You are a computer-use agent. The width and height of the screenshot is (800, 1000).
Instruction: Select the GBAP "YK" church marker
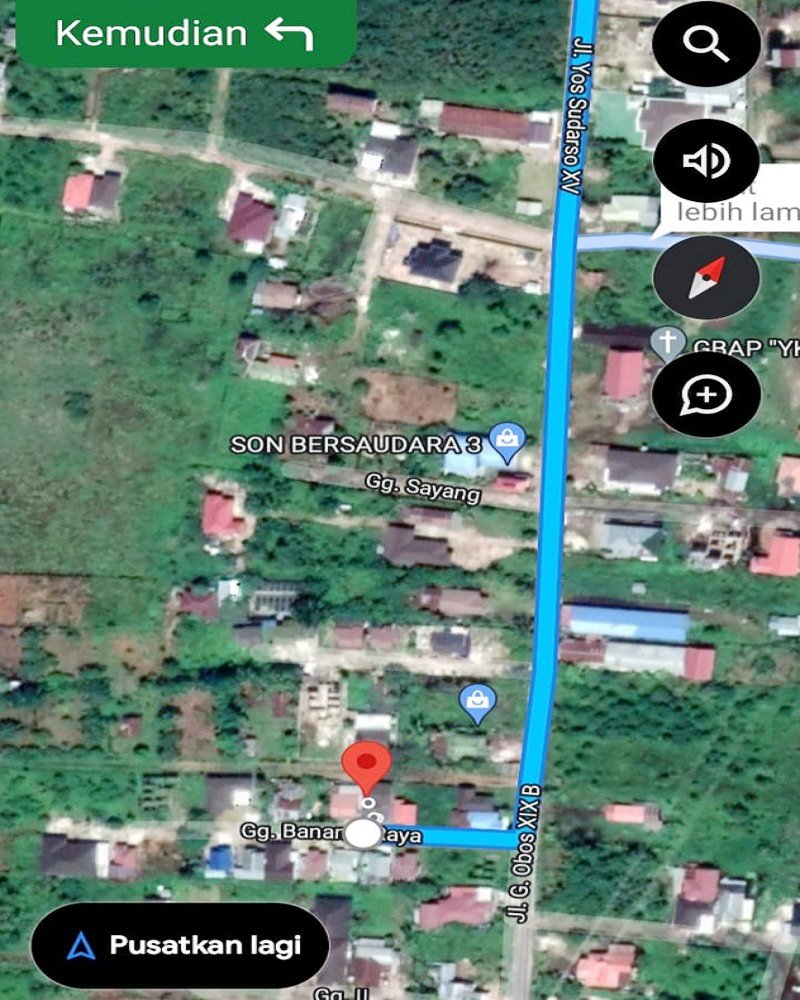point(666,342)
